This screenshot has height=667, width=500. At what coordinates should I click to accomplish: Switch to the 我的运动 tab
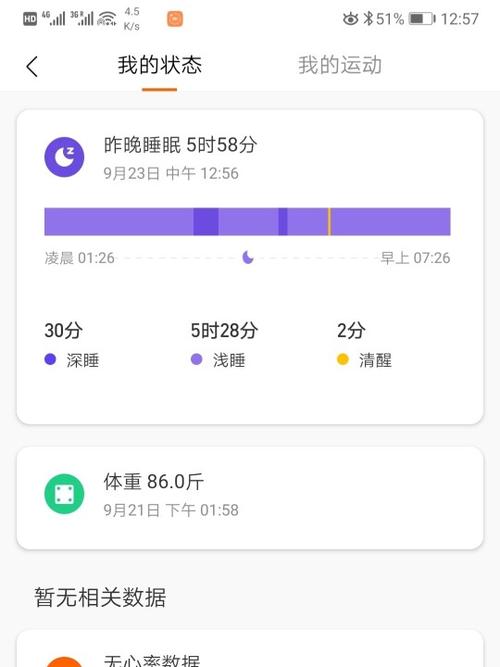pos(340,65)
